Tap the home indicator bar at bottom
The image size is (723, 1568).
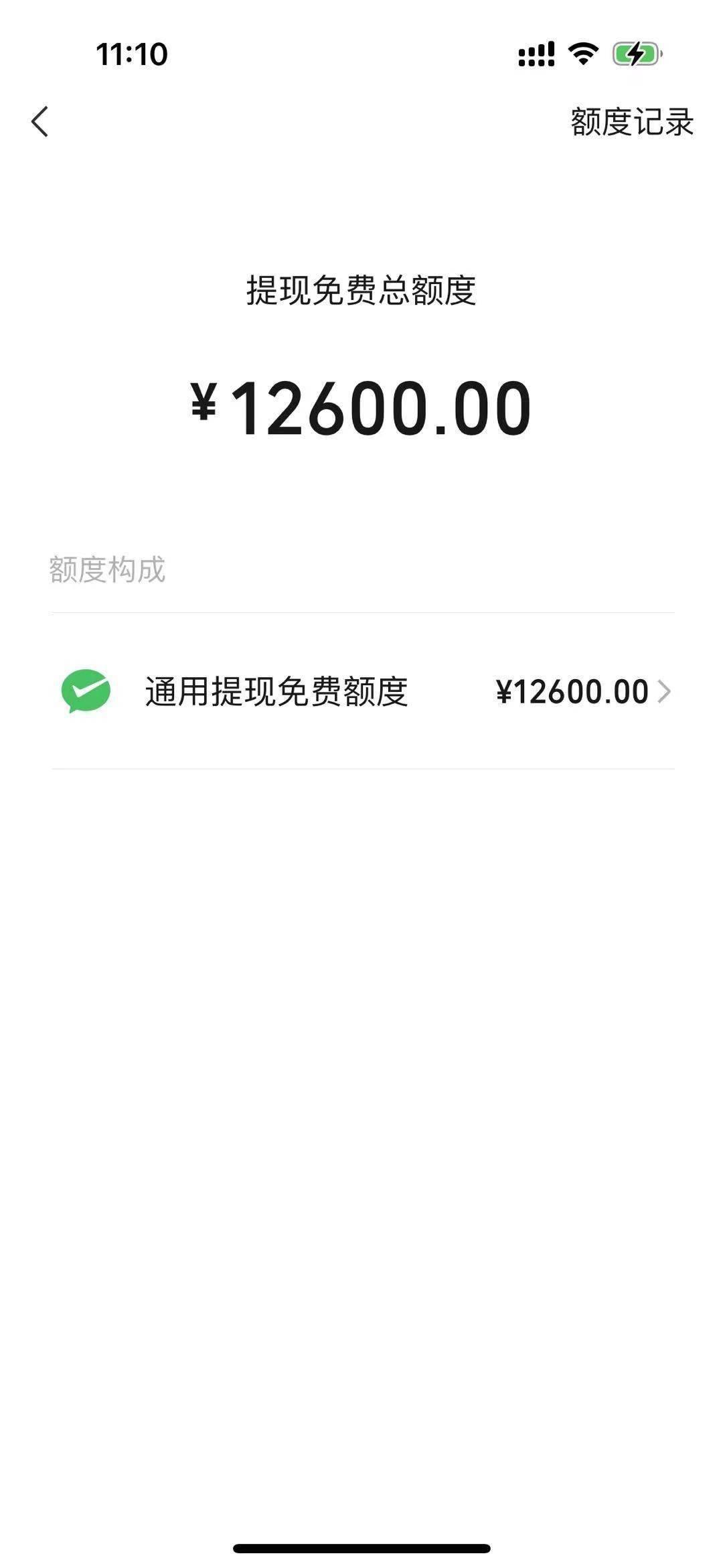pos(361,1547)
